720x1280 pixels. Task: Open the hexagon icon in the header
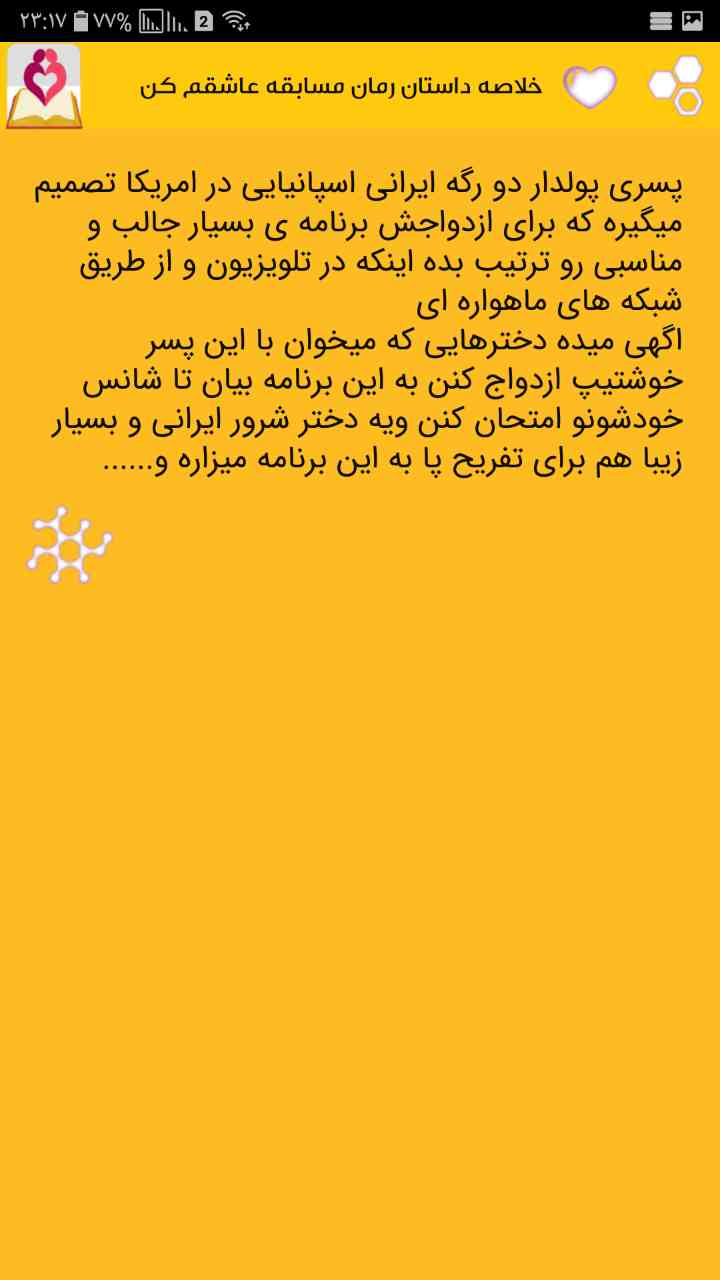(677, 86)
